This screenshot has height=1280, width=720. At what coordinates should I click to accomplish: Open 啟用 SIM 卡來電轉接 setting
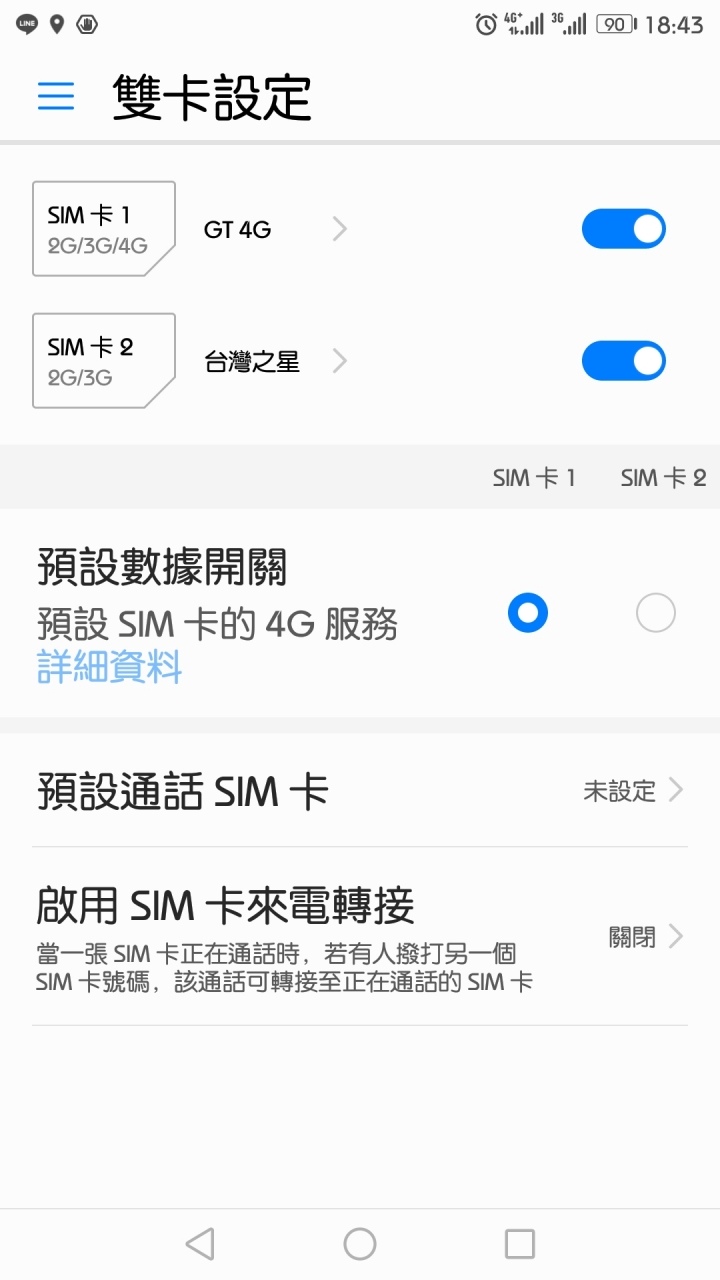click(x=360, y=937)
